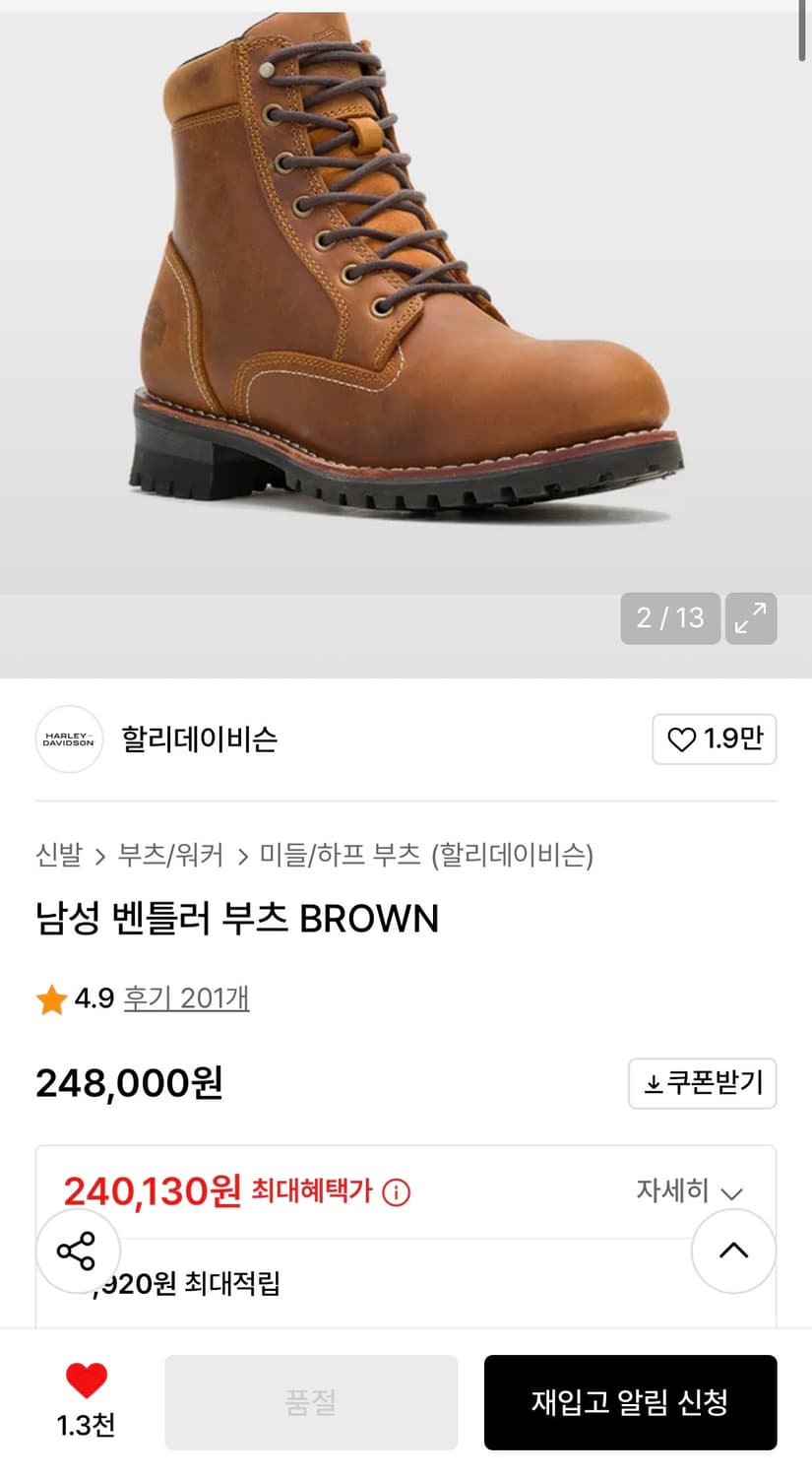Expand the product photo to fullscreen
Image resolution: width=812 pixels, height=1477 pixels.
tap(751, 618)
